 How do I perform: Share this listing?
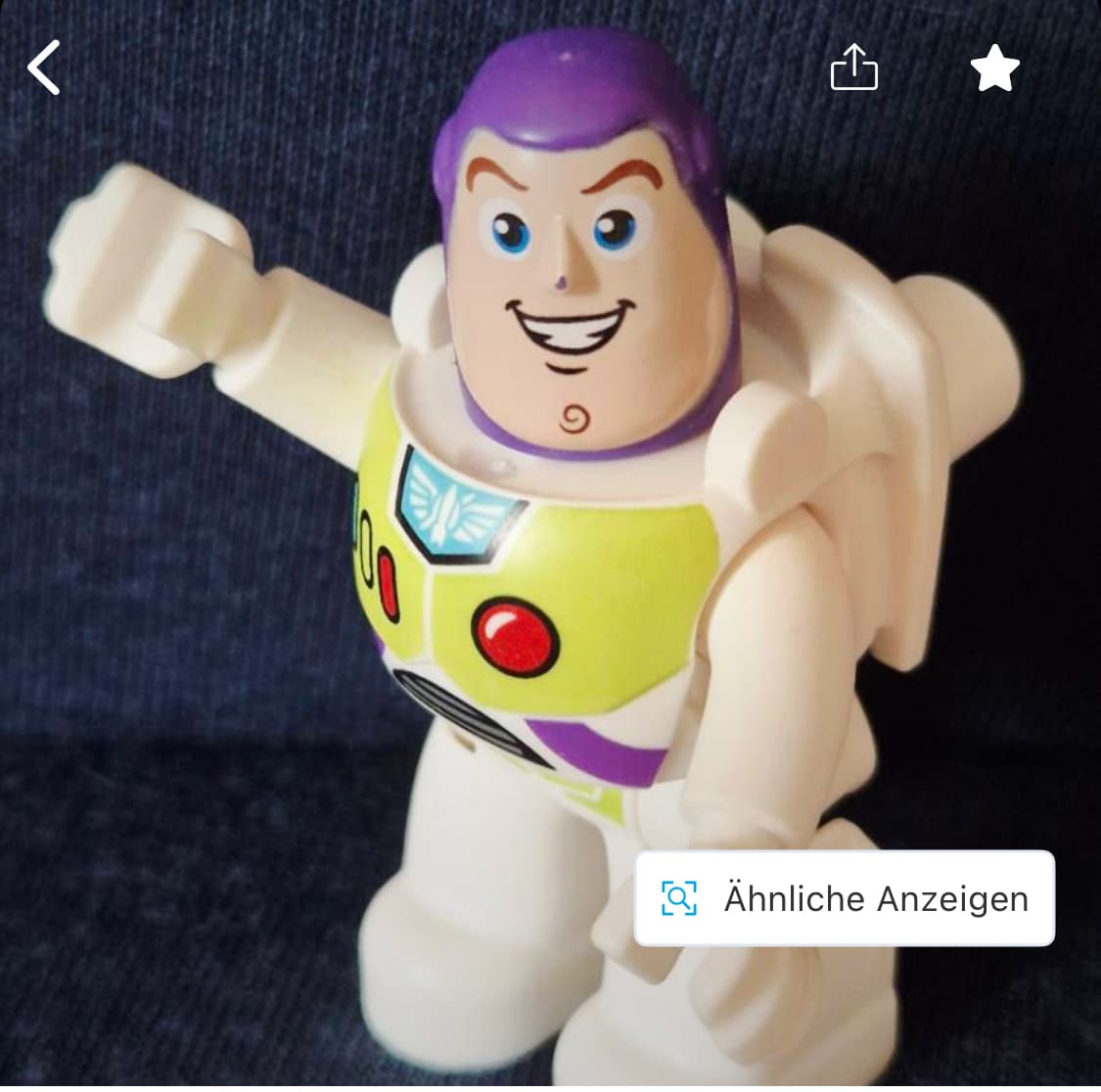(853, 68)
